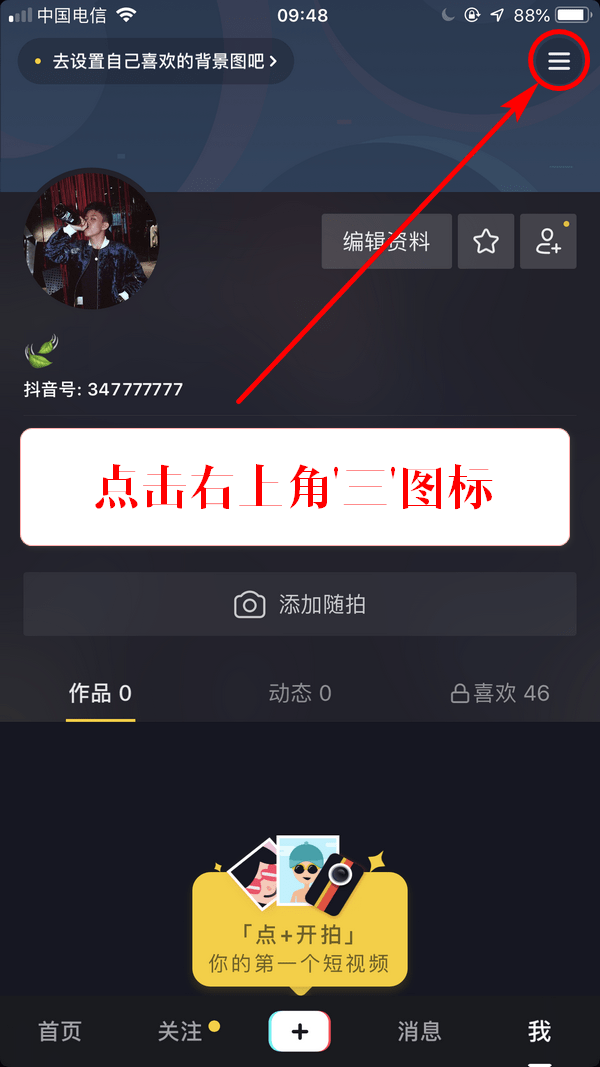Open the add friends icon
600x1067 pixels.
pyautogui.click(x=548, y=241)
